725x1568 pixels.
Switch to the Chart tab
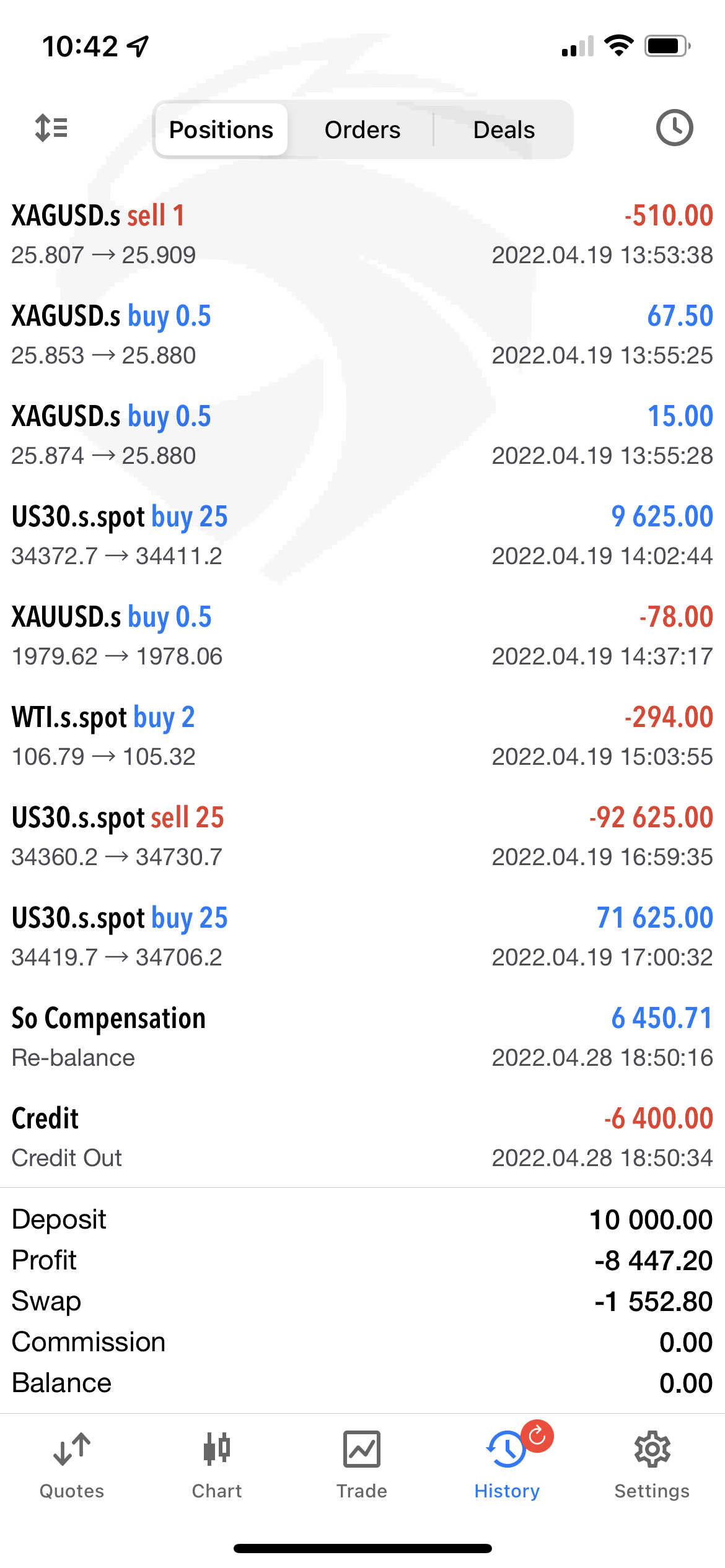pos(217,1465)
